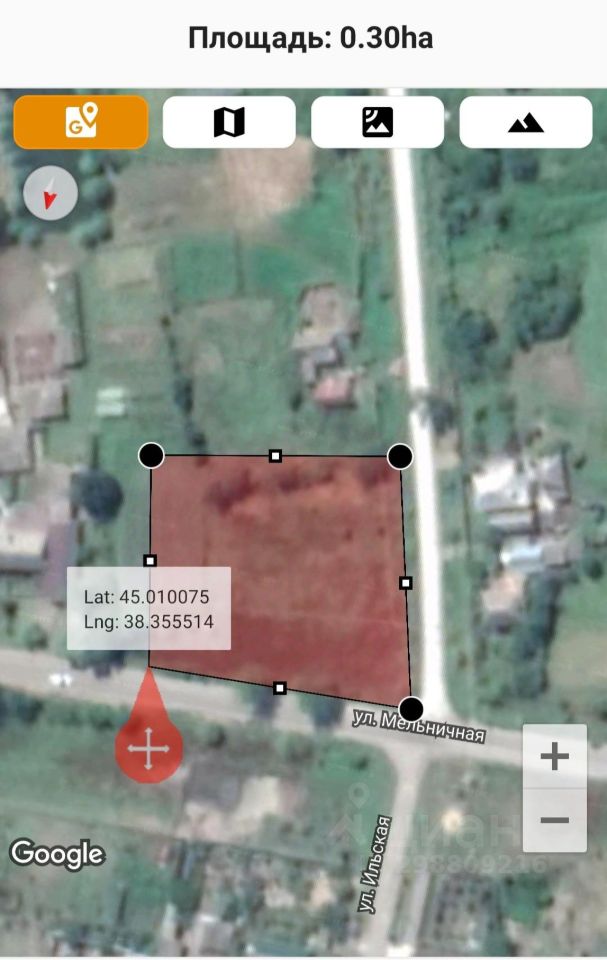This screenshot has height=960, width=607.
Task: Zoom out of the map
Action: [554, 820]
